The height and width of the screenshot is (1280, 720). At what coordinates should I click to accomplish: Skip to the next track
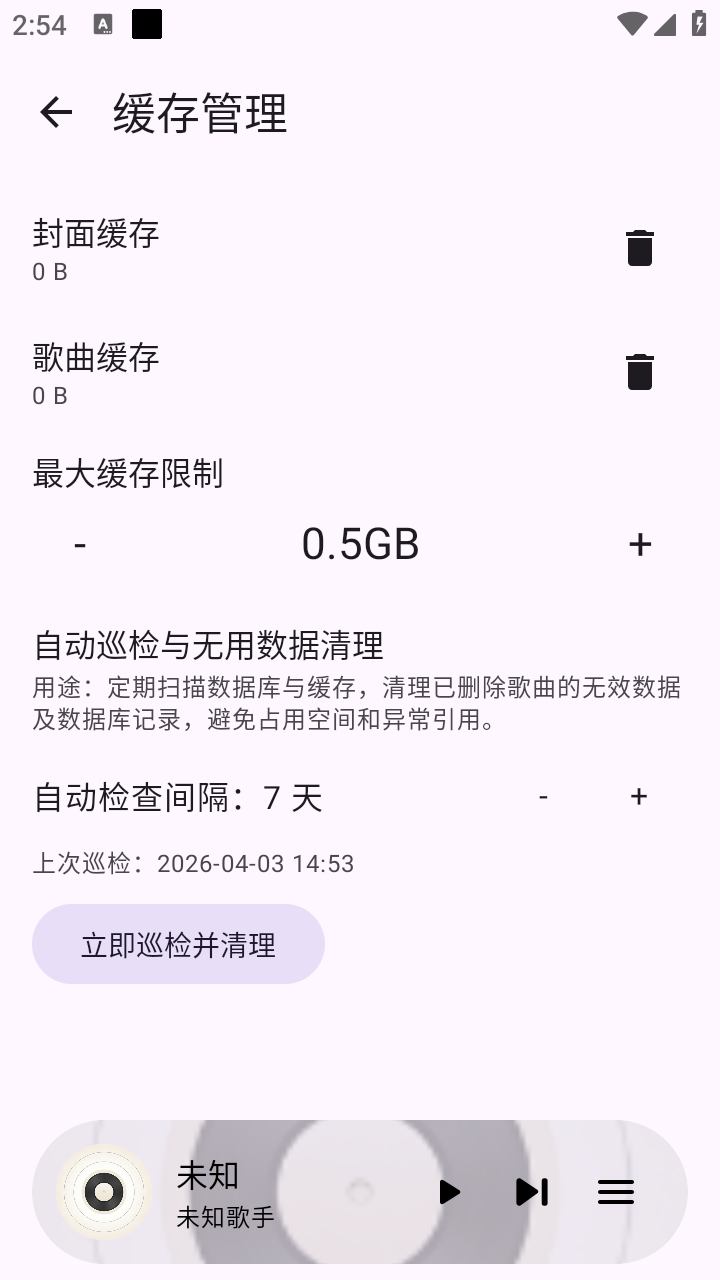tap(531, 1191)
